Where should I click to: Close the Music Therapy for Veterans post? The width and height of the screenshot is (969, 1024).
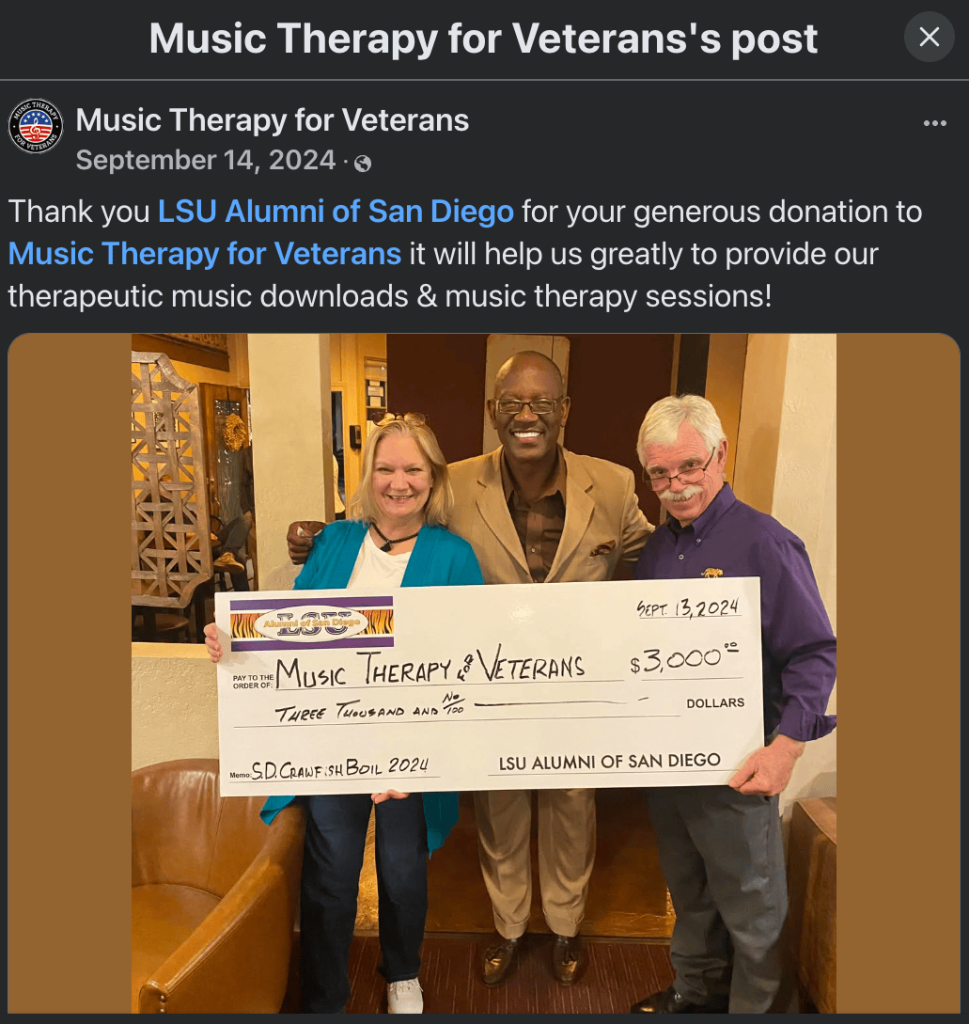click(929, 37)
